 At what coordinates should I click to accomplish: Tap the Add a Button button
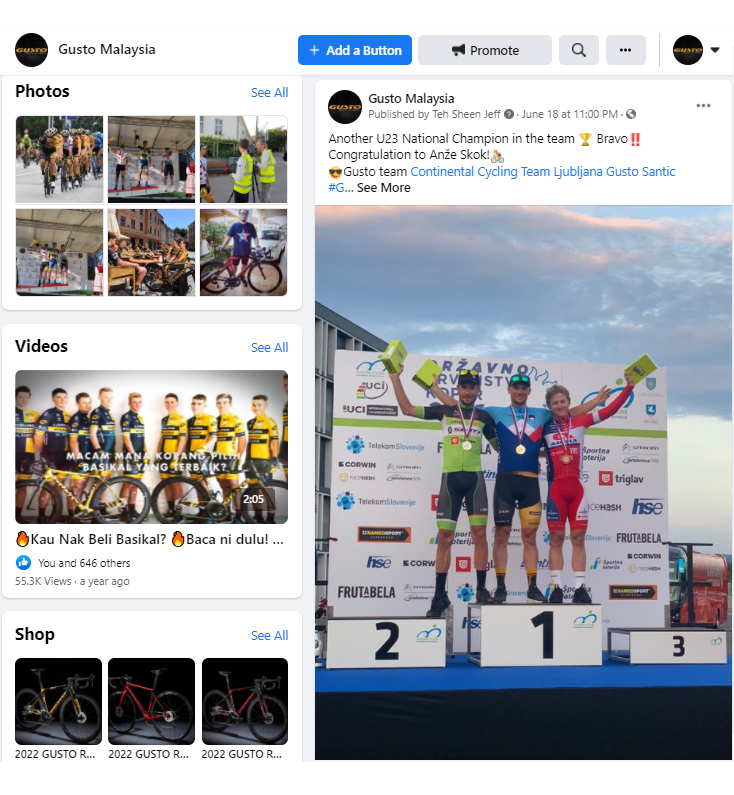pyautogui.click(x=355, y=50)
